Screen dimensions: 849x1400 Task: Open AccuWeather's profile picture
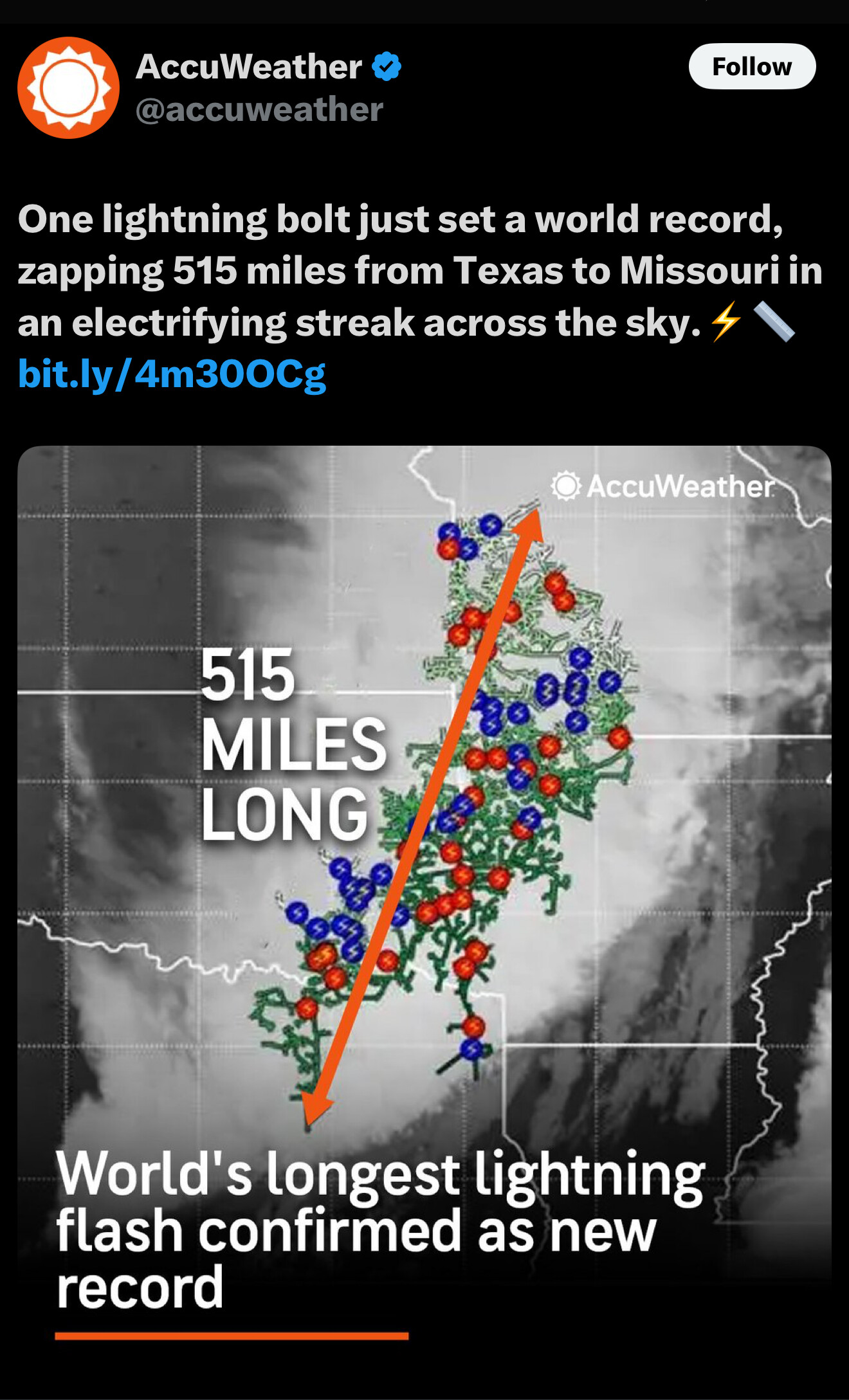[68, 87]
